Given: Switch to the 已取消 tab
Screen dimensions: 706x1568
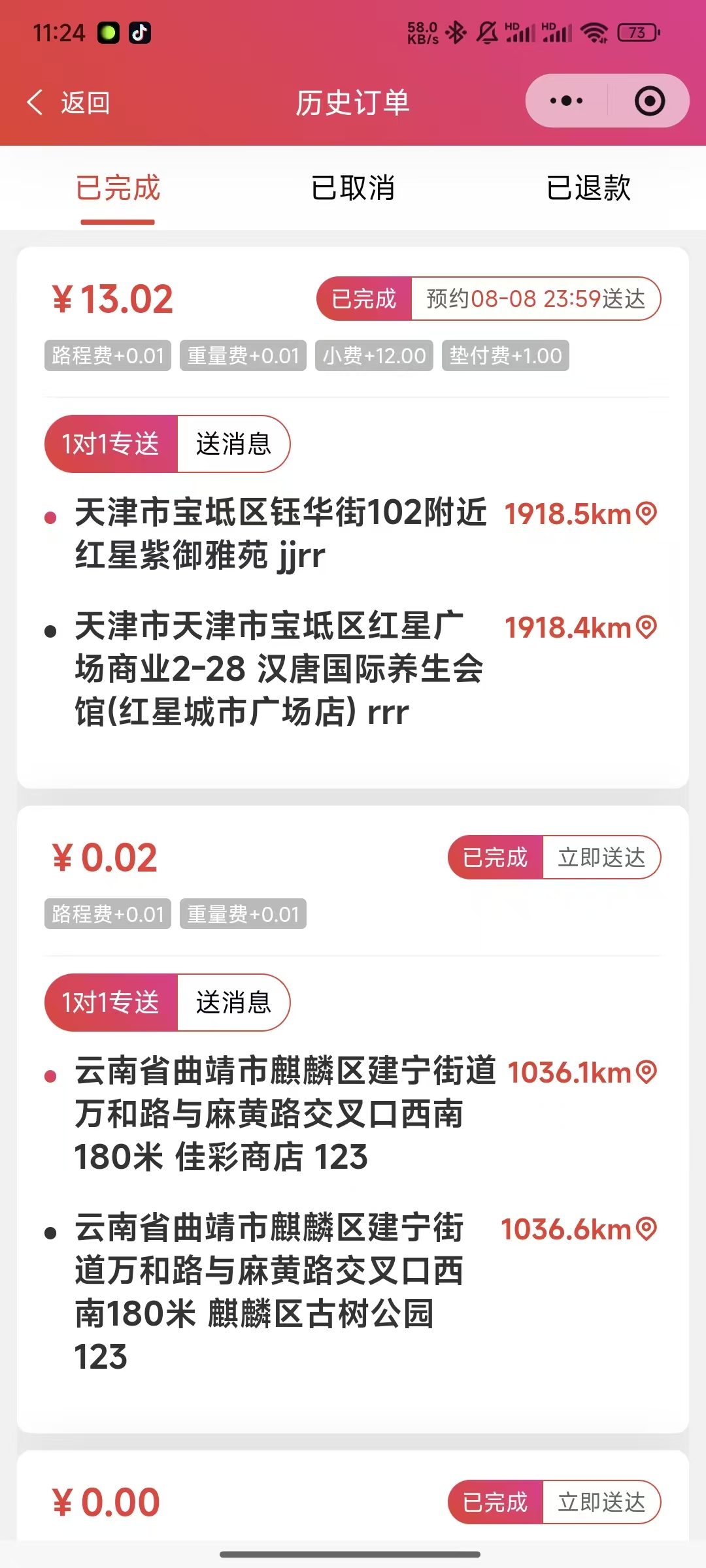Looking at the screenshot, I should click(353, 188).
